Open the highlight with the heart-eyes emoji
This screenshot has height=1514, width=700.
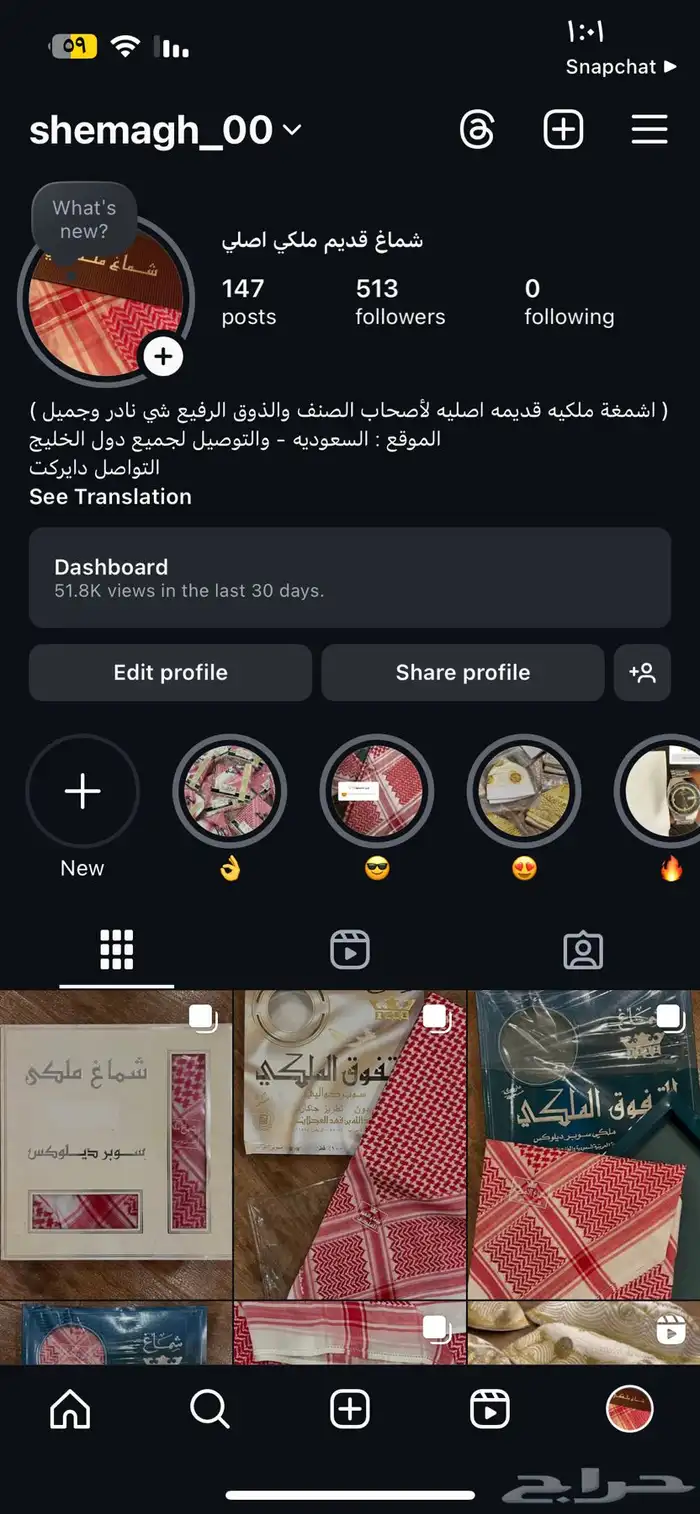point(524,792)
